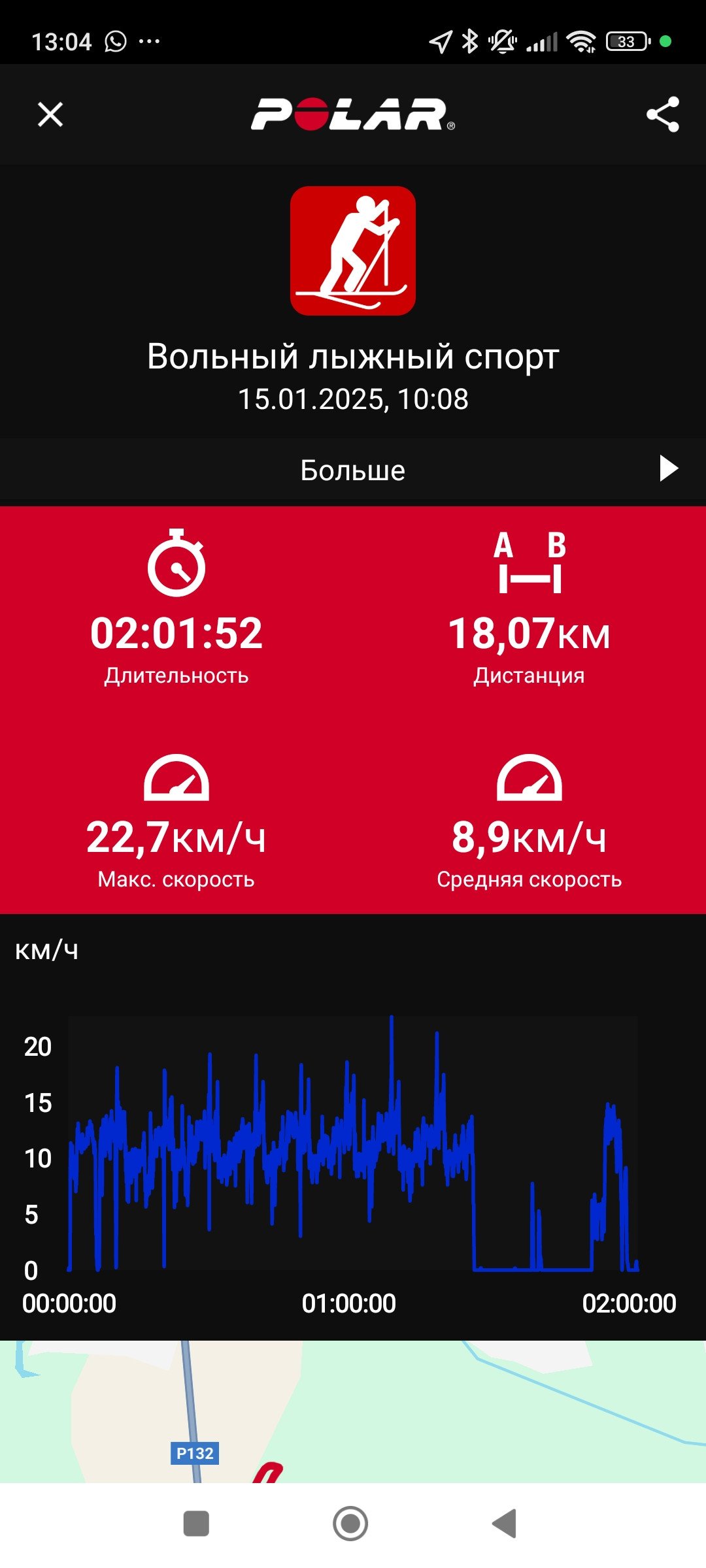Go back using system back button
Screen dimensions: 706x1568
point(504,1524)
